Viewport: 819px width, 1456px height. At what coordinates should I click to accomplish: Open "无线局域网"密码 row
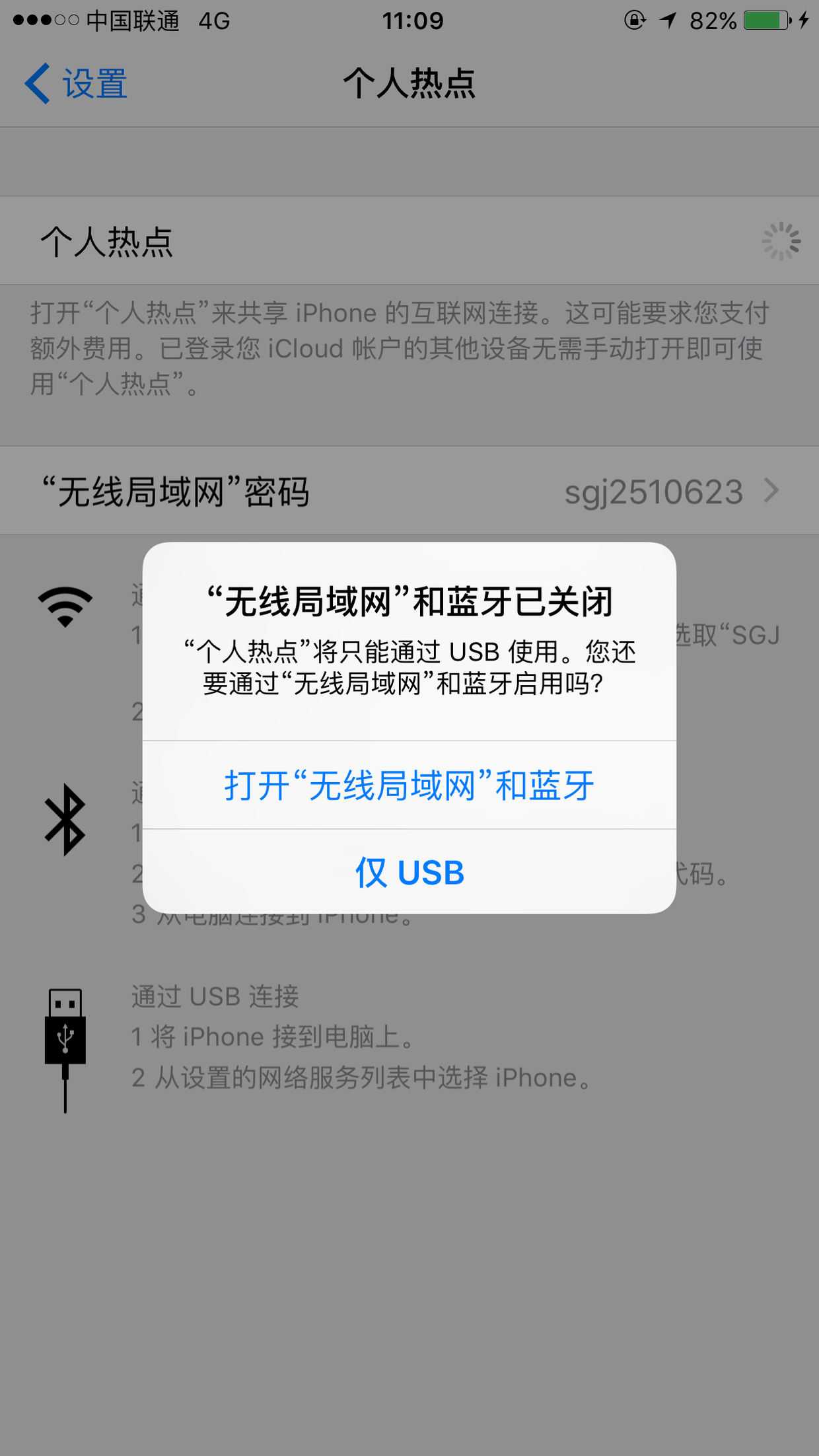[409, 491]
